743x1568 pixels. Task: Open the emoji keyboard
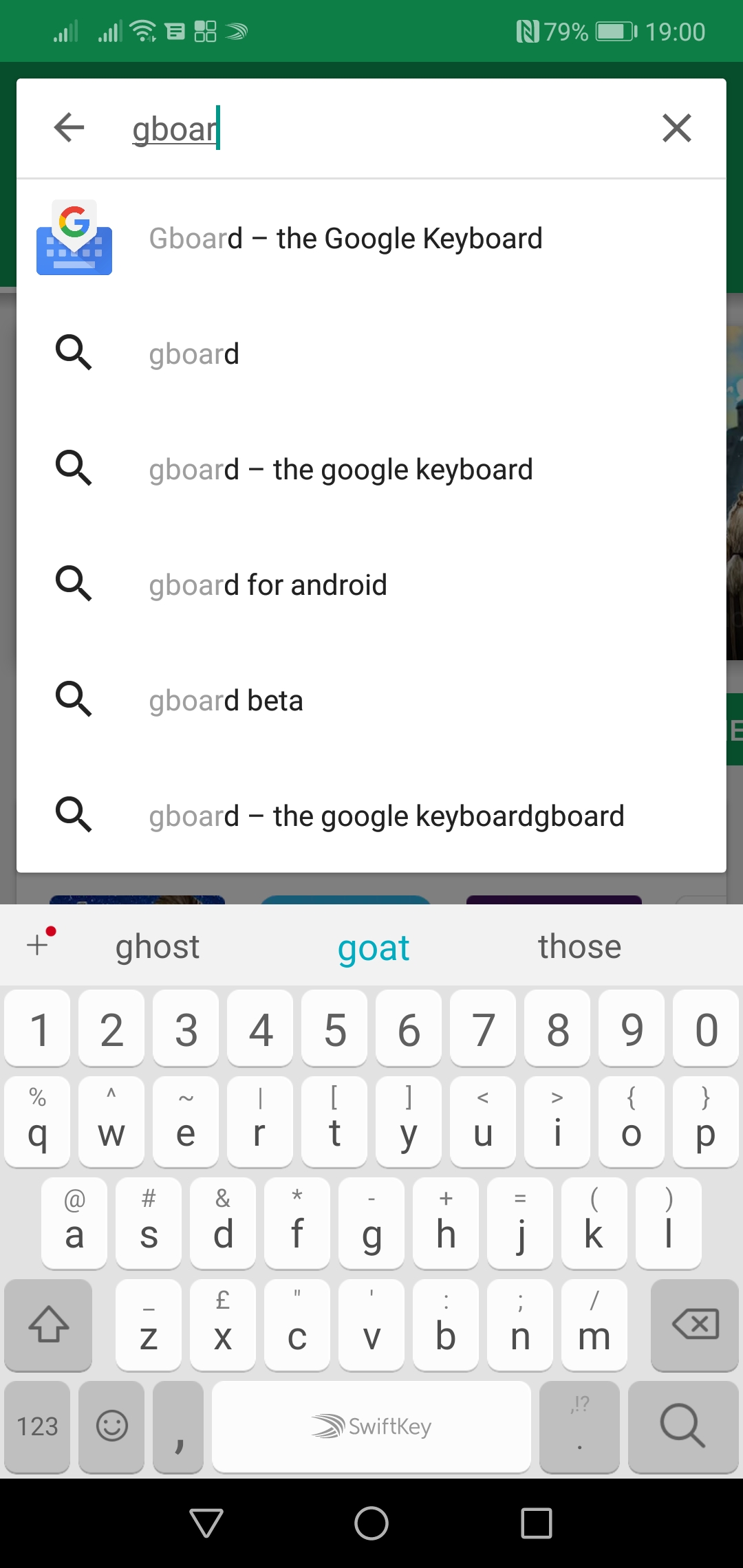pos(111,1426)
